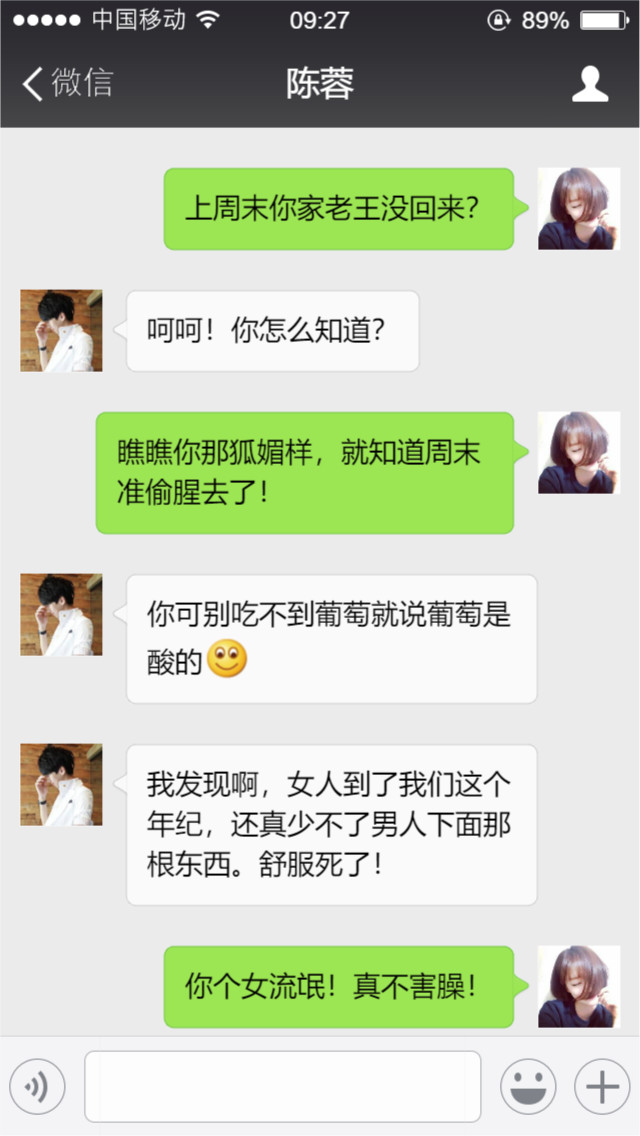Focus the message text field
The width and height of the screenshot is (640, 1136).
pos(282,1086)
